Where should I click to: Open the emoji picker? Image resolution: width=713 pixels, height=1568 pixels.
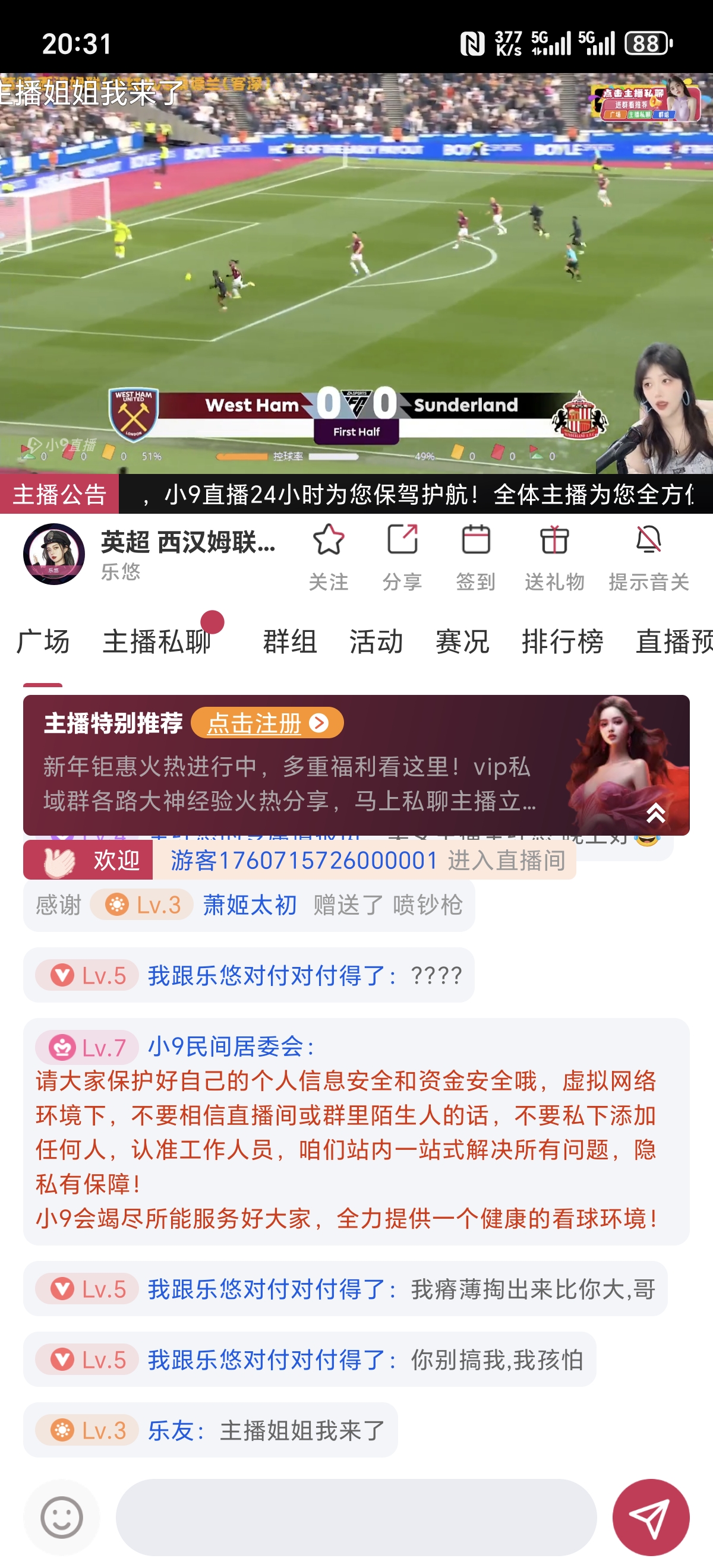[62, 1517]
